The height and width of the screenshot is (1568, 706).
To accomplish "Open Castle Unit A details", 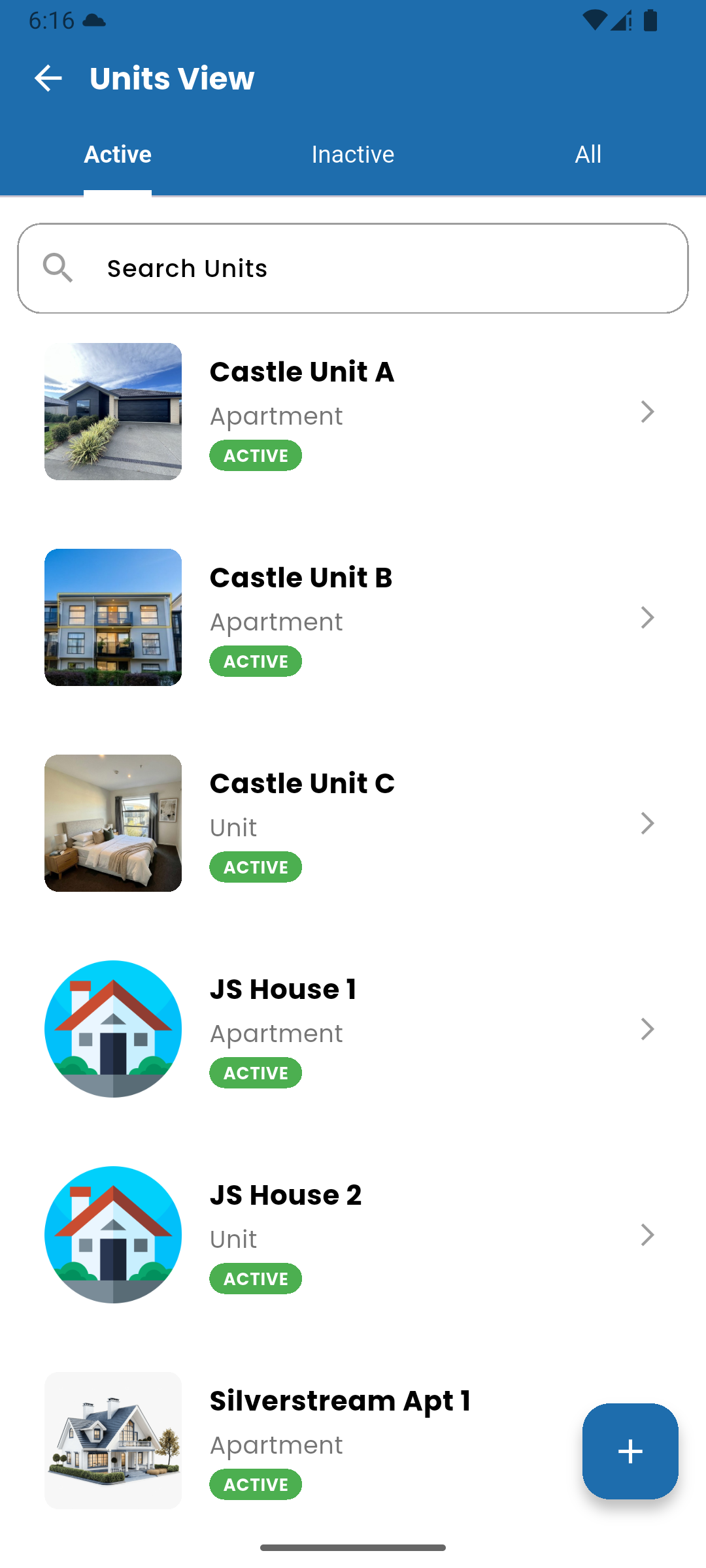I will pos(353,412).
